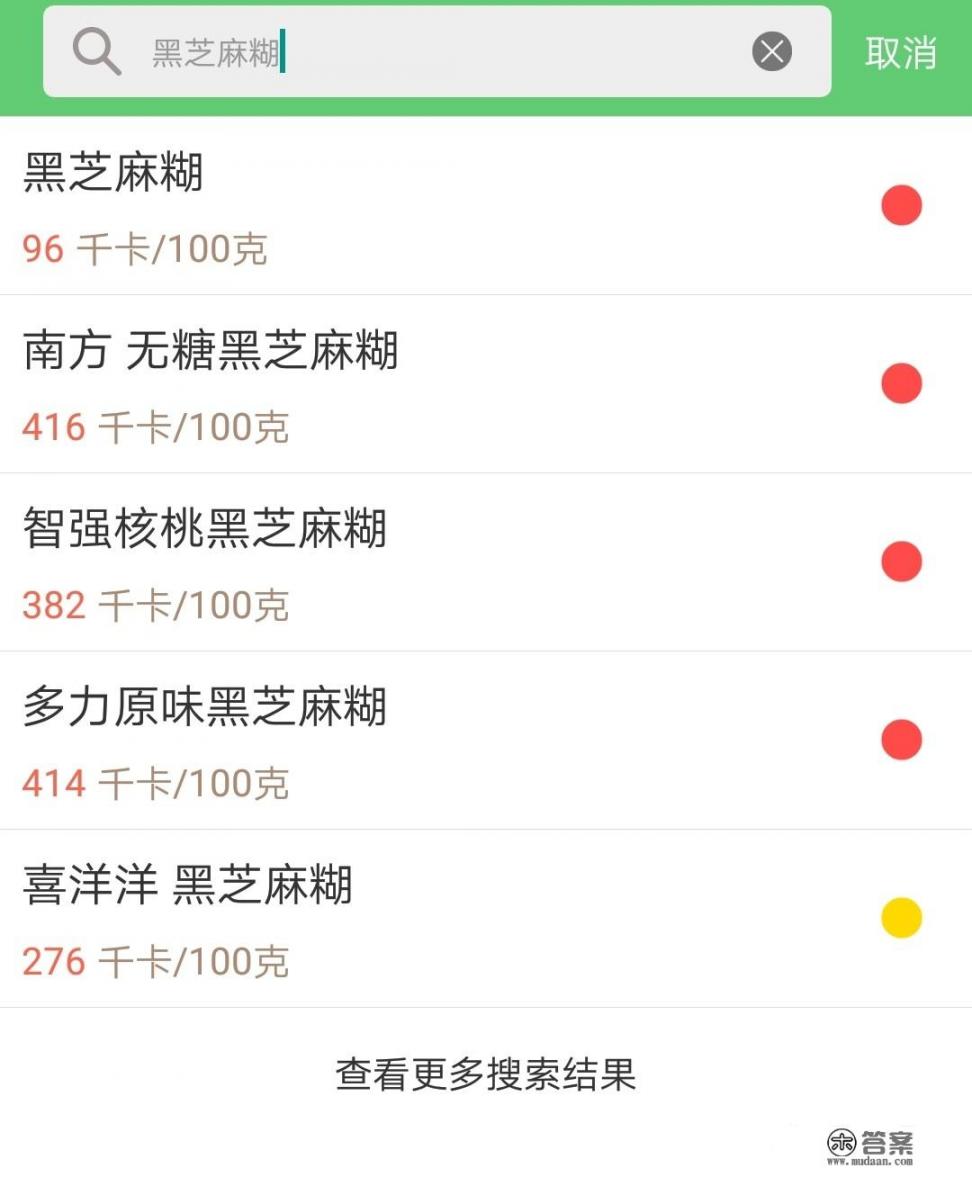972x1177 pixels.
Task: Tap the clear text X icon in search bar
Action: (x=771, y=51)
